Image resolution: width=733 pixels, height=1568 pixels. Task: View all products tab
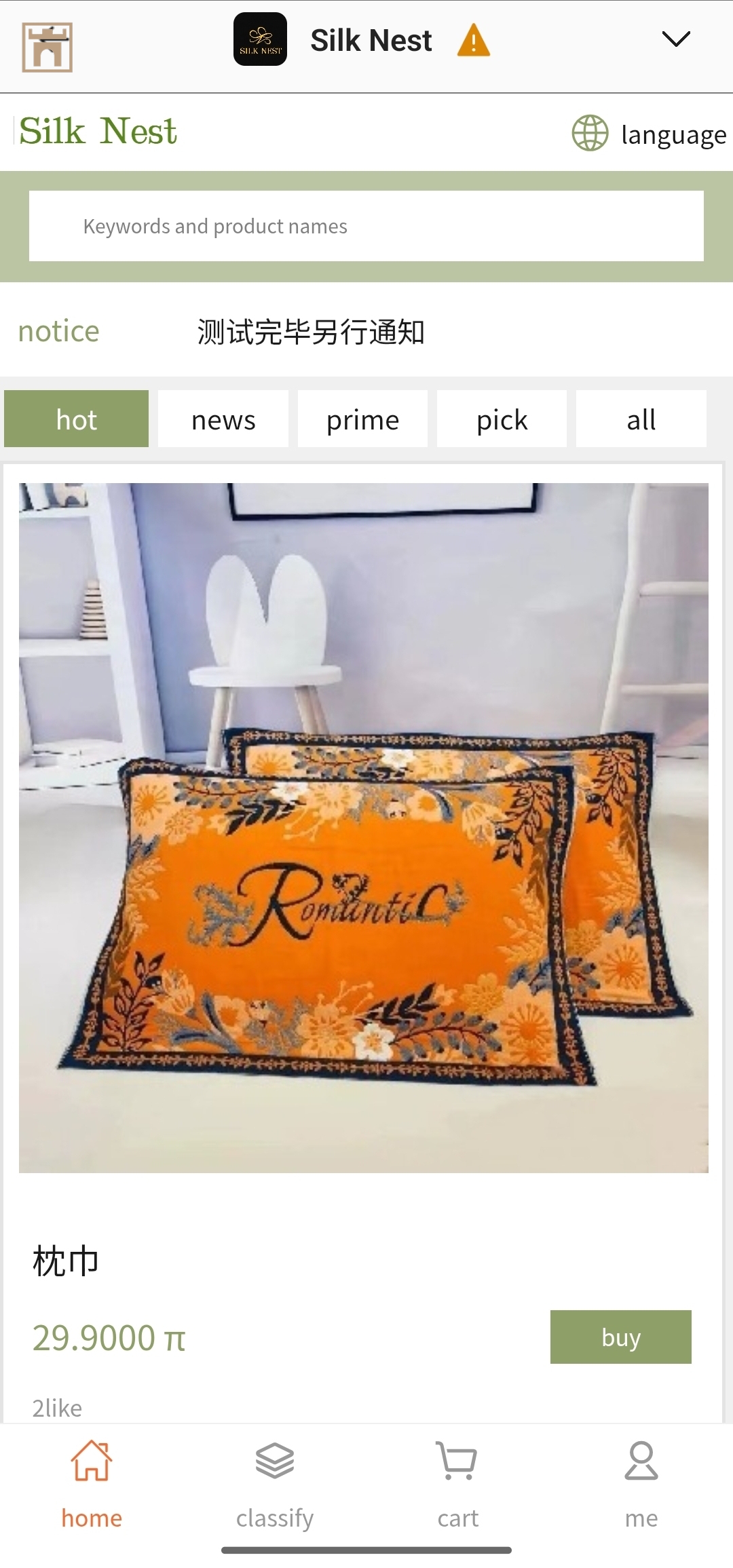coord(641,419)
